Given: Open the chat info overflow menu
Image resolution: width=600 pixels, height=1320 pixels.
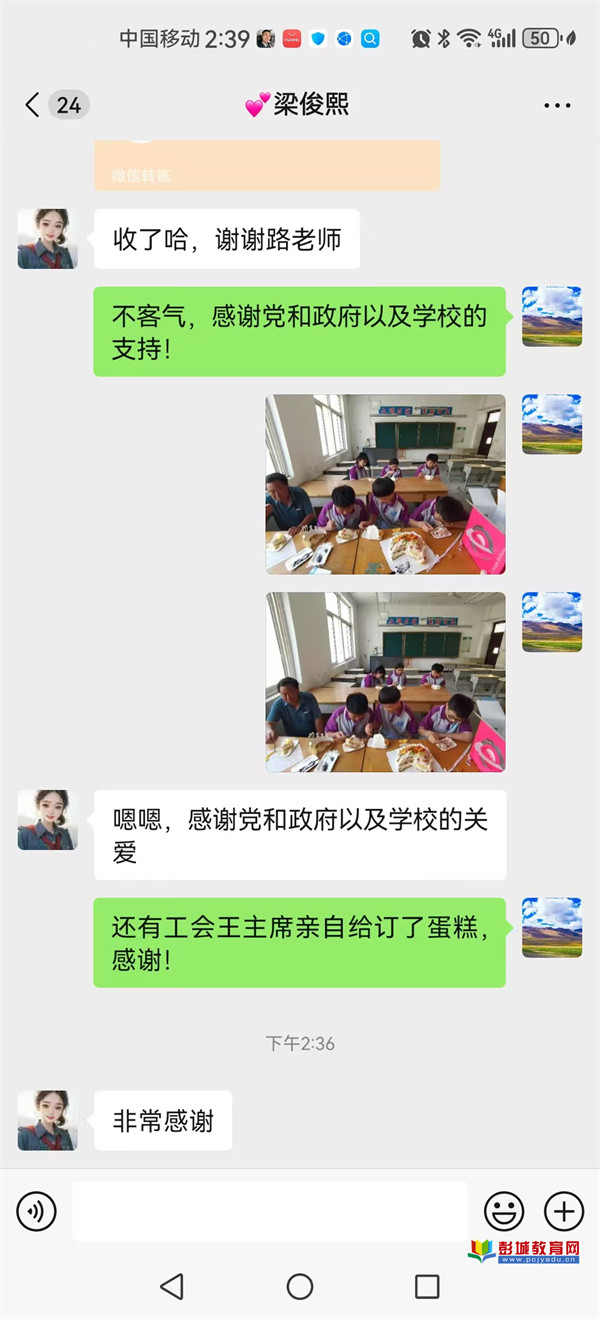Looking at the screenshot, I should (556, 105).
